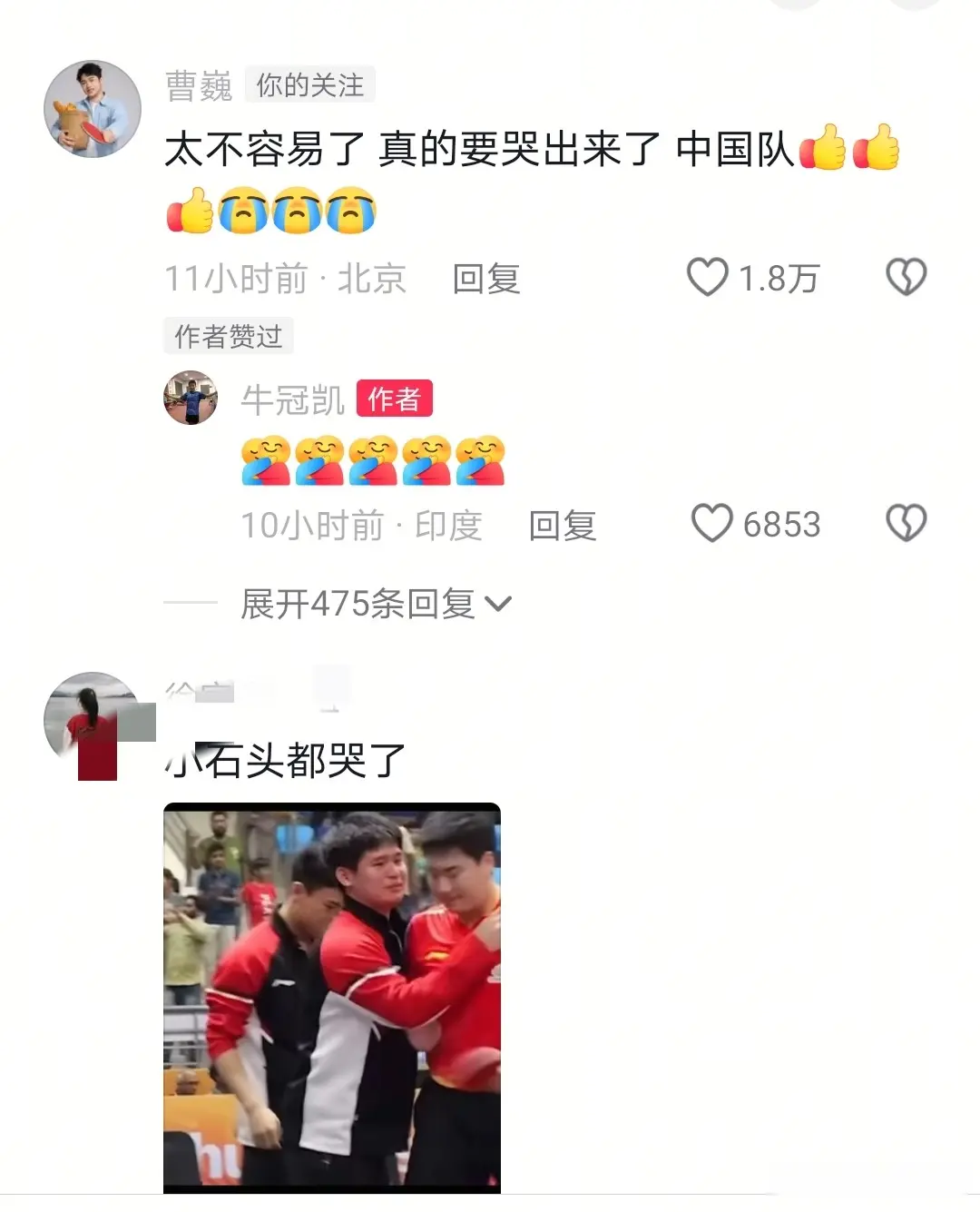980x1212 pixels.
Task: Reply to 牛冠凯 via 回复 link
Action: (x=563, y=525)
